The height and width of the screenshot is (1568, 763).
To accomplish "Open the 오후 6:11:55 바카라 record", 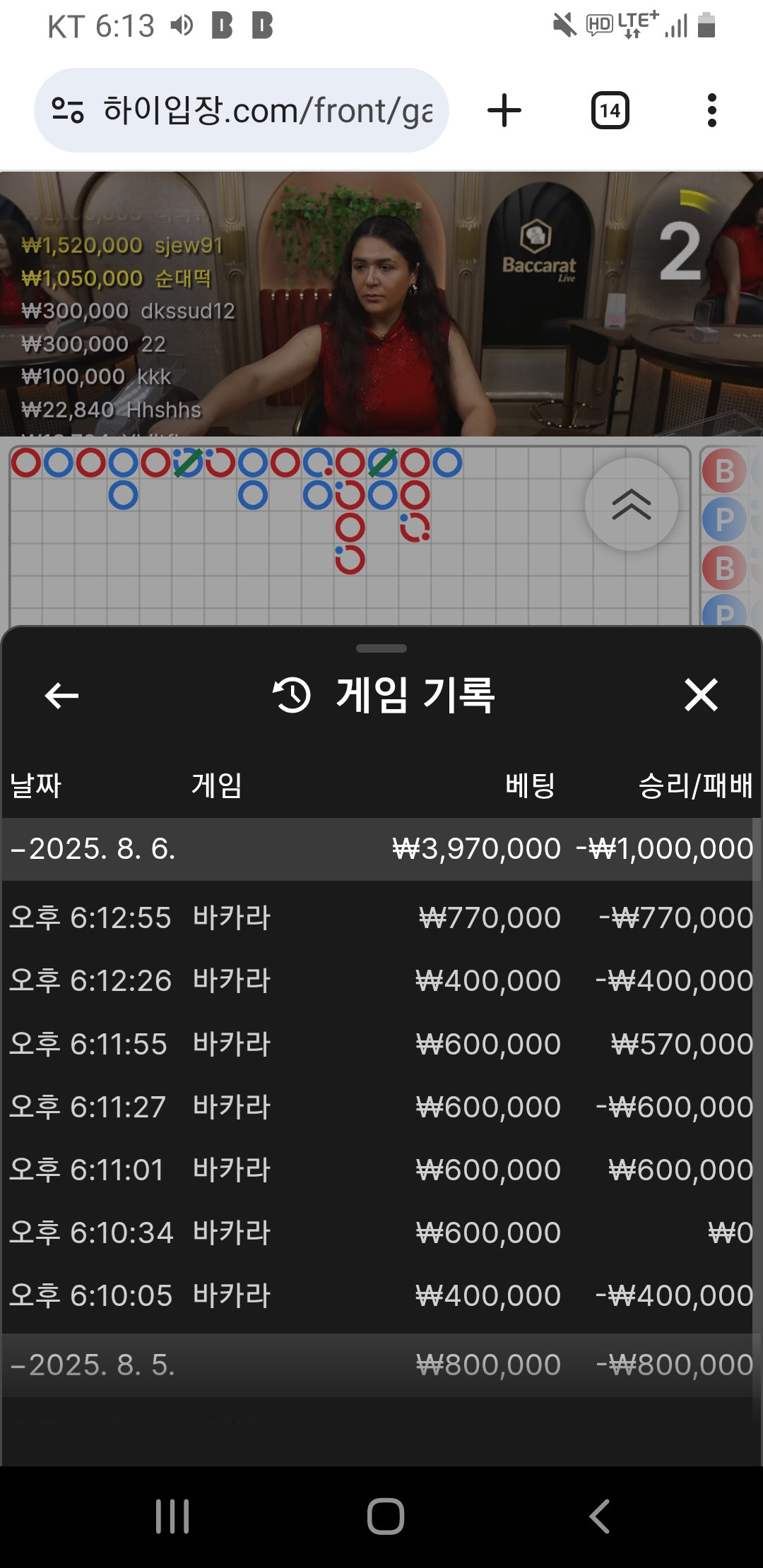I will [381, 1044].
